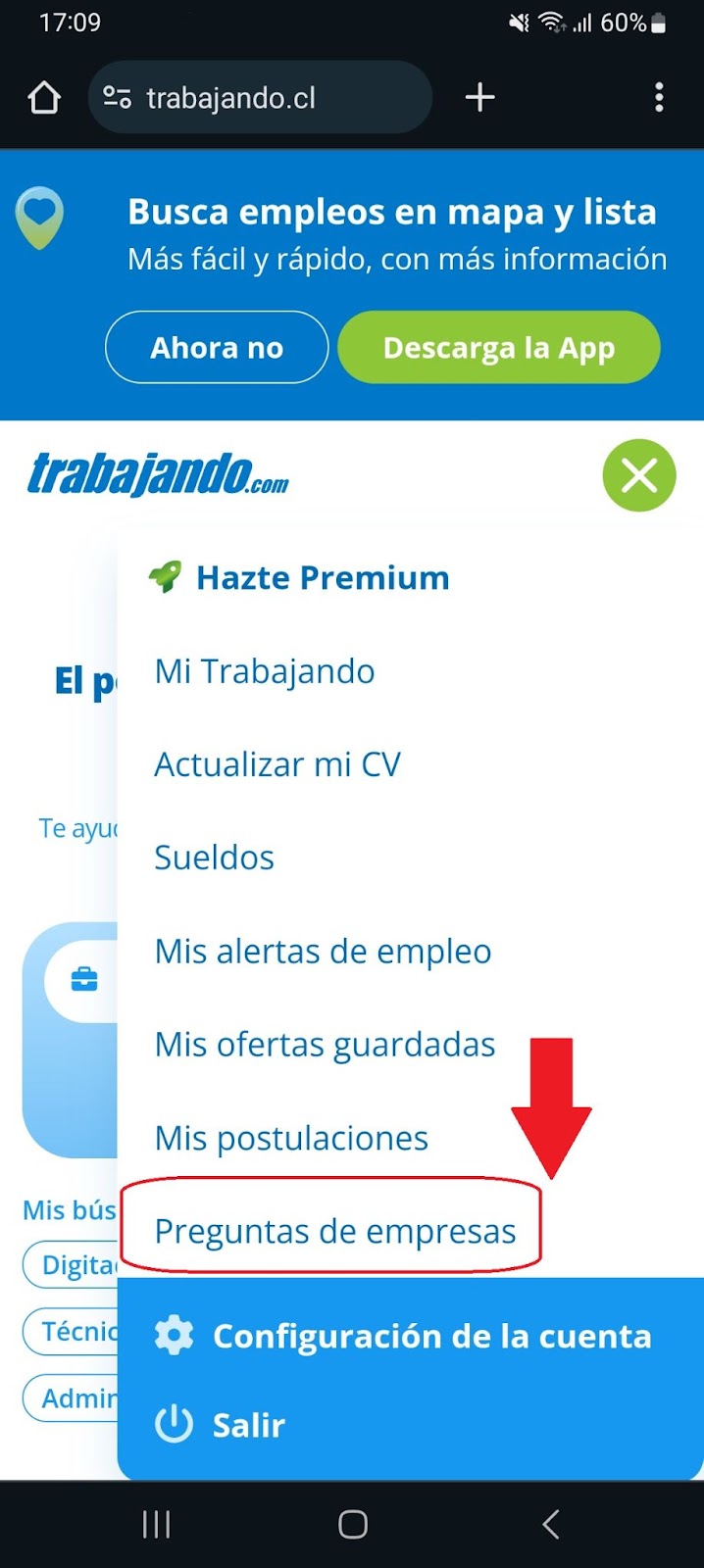Close the green X menu button
The image size is (704, 1568).
click(639, 476)
